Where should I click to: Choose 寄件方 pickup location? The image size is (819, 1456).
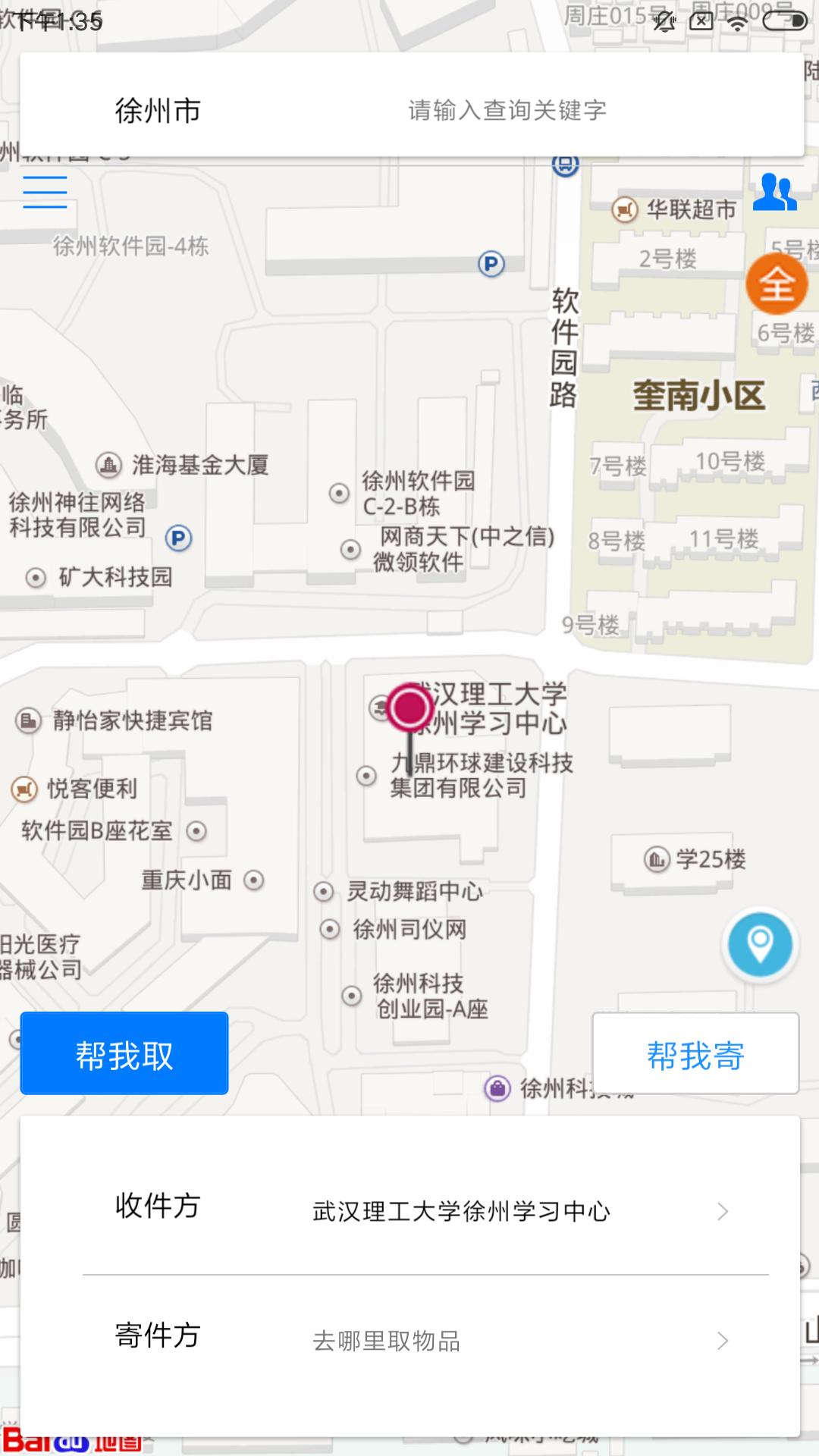425,1340
